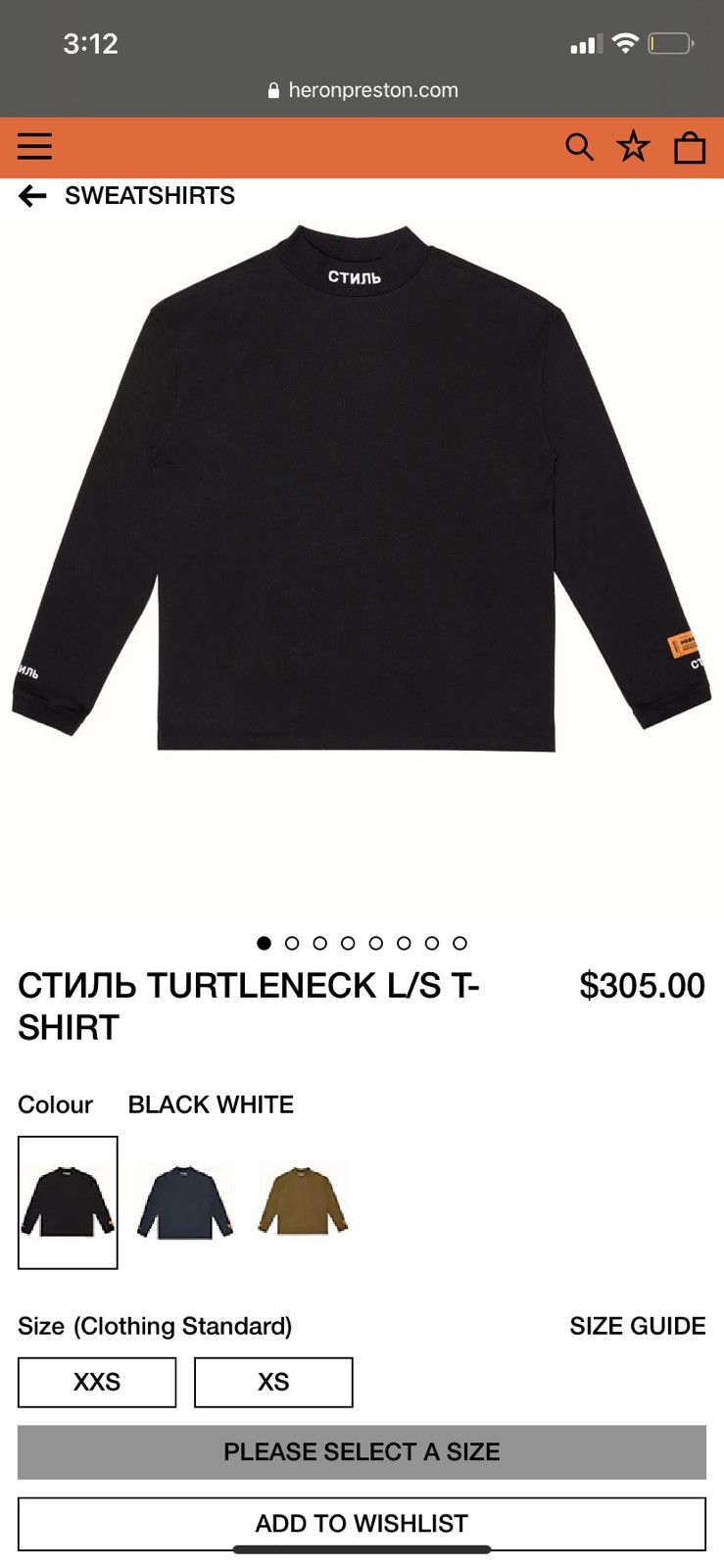Add to Wishlist
Image resolution: width=724 pixels, height=1568 pixels.
point(362,1524)
